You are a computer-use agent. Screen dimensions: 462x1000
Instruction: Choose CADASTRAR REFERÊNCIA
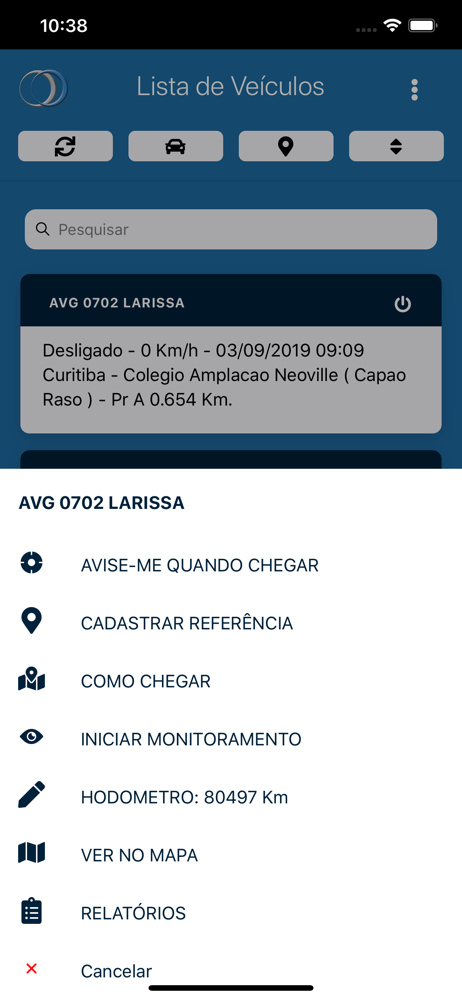(231, 623)
